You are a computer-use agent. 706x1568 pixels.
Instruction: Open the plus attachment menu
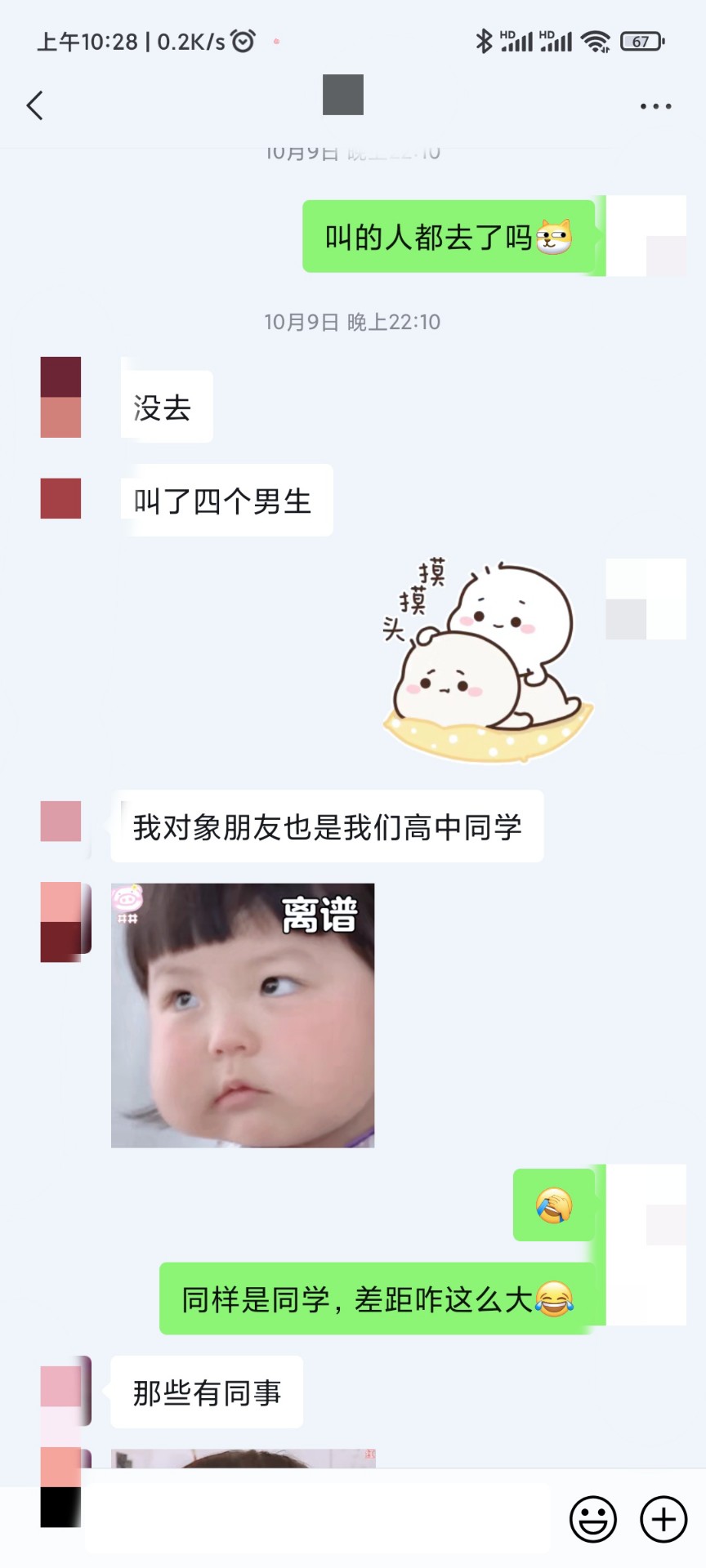click(x=664, y=1519)
